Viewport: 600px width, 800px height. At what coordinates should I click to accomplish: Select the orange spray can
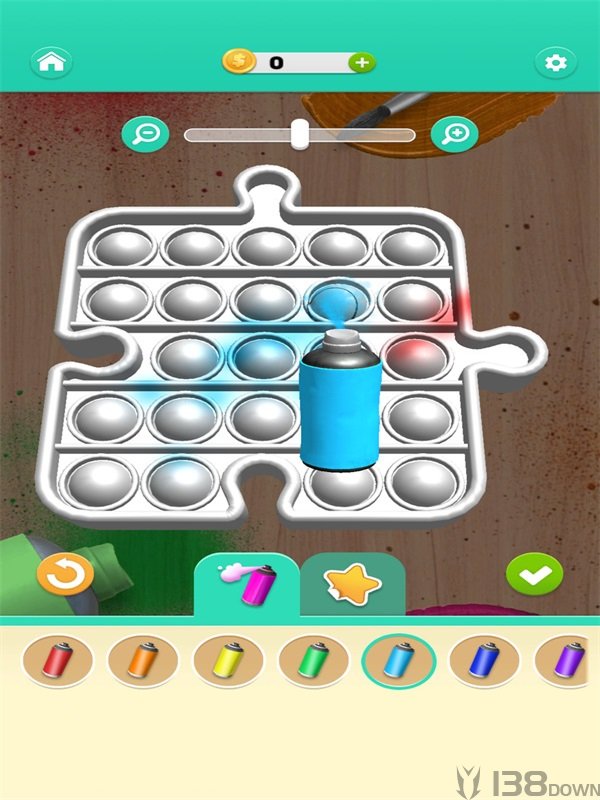point(143,660)
